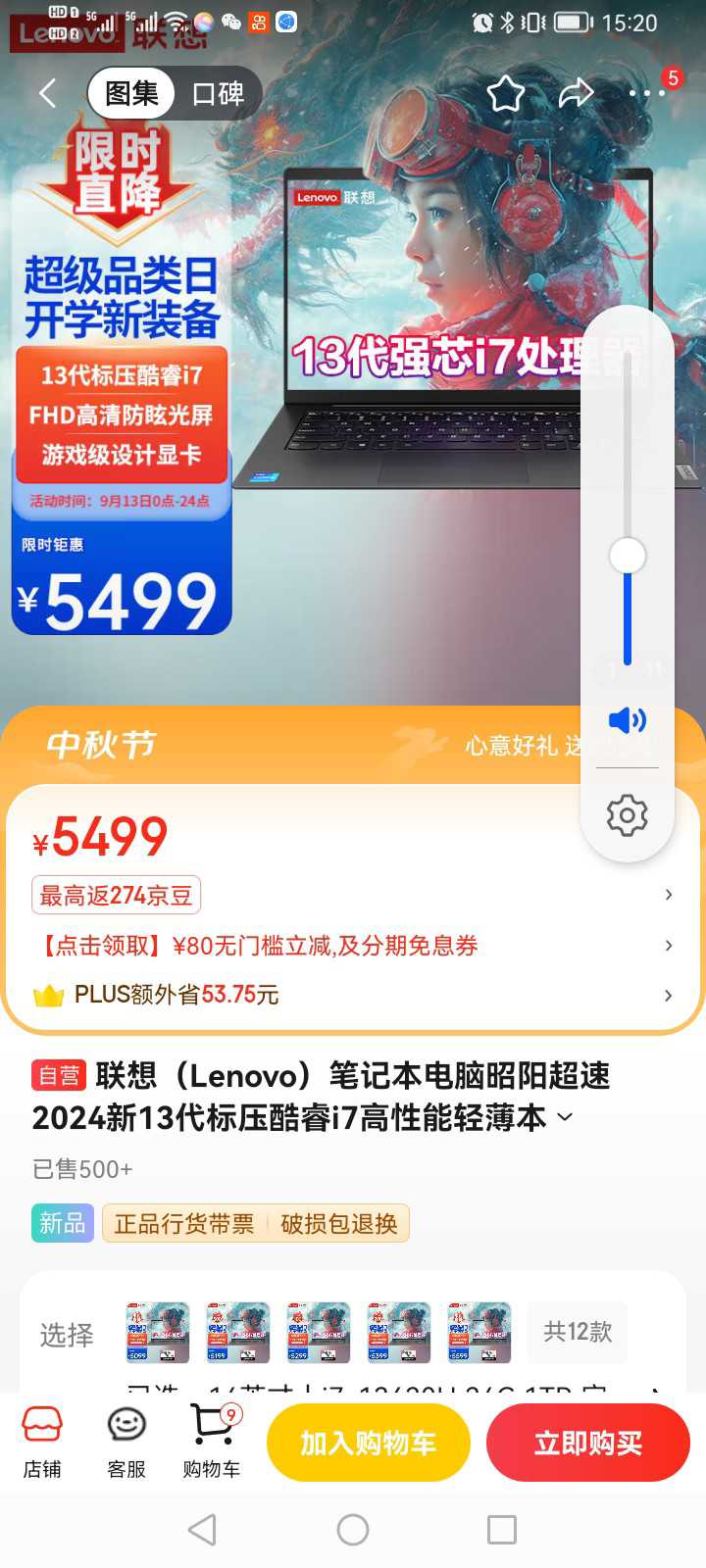Open the 购物车 shopping cart
The height and width of the screenshot is (1568, 706).
point(211,1442)
